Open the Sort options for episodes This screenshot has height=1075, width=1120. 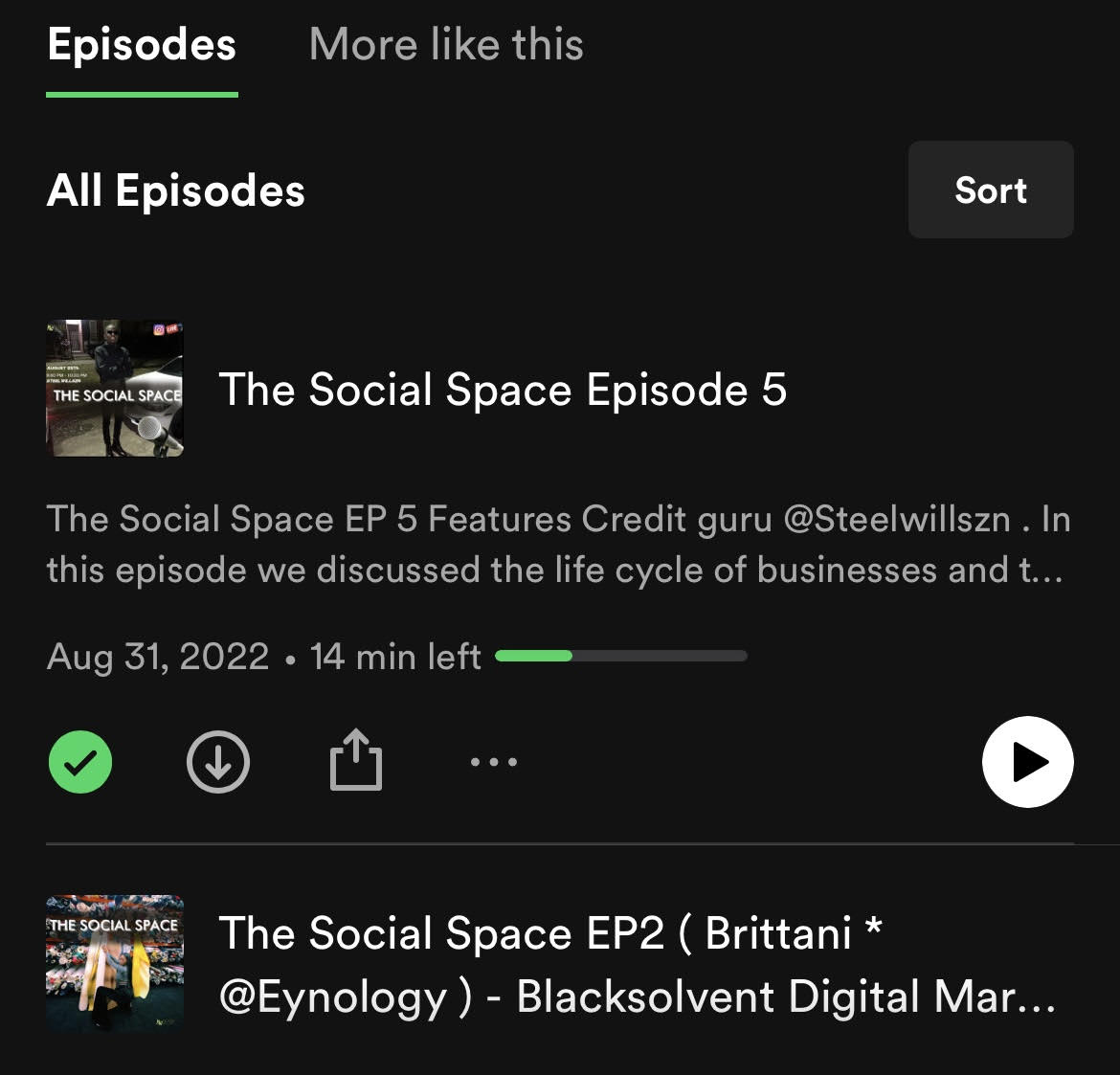pyautogui.click(x=990, y=190)
